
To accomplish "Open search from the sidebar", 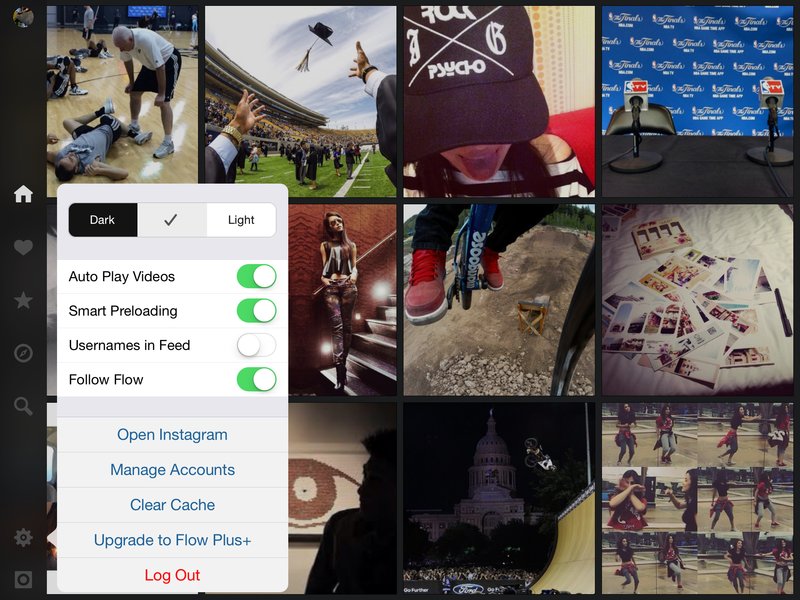I will point(23,406).
